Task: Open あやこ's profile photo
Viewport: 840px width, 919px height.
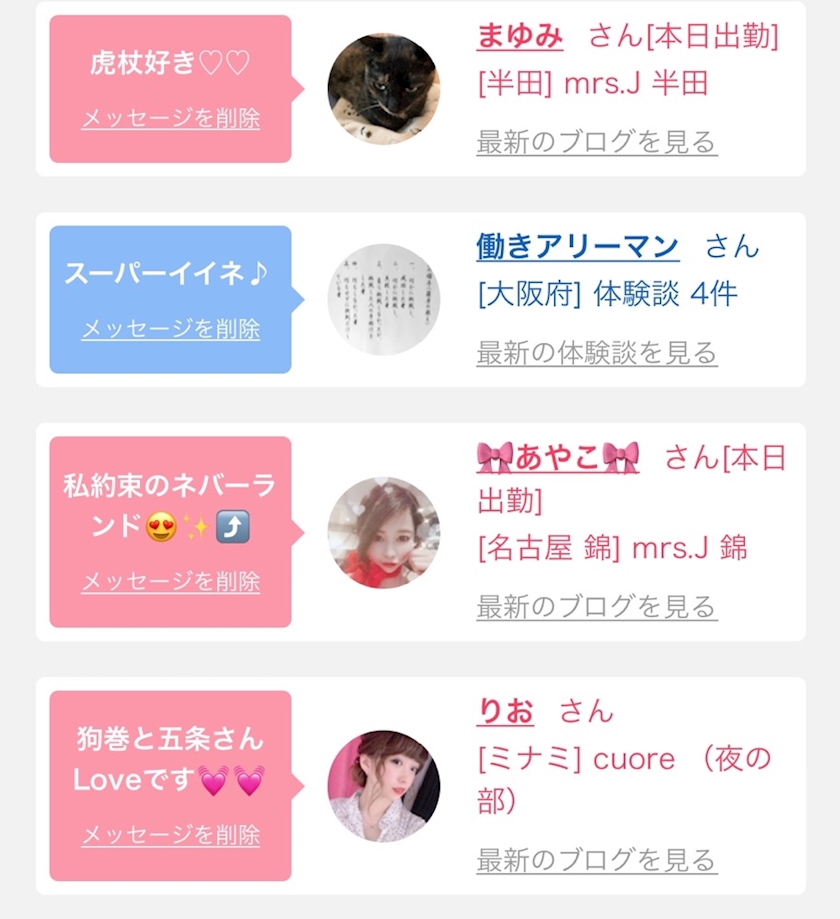Action: [x=383, y=533]
